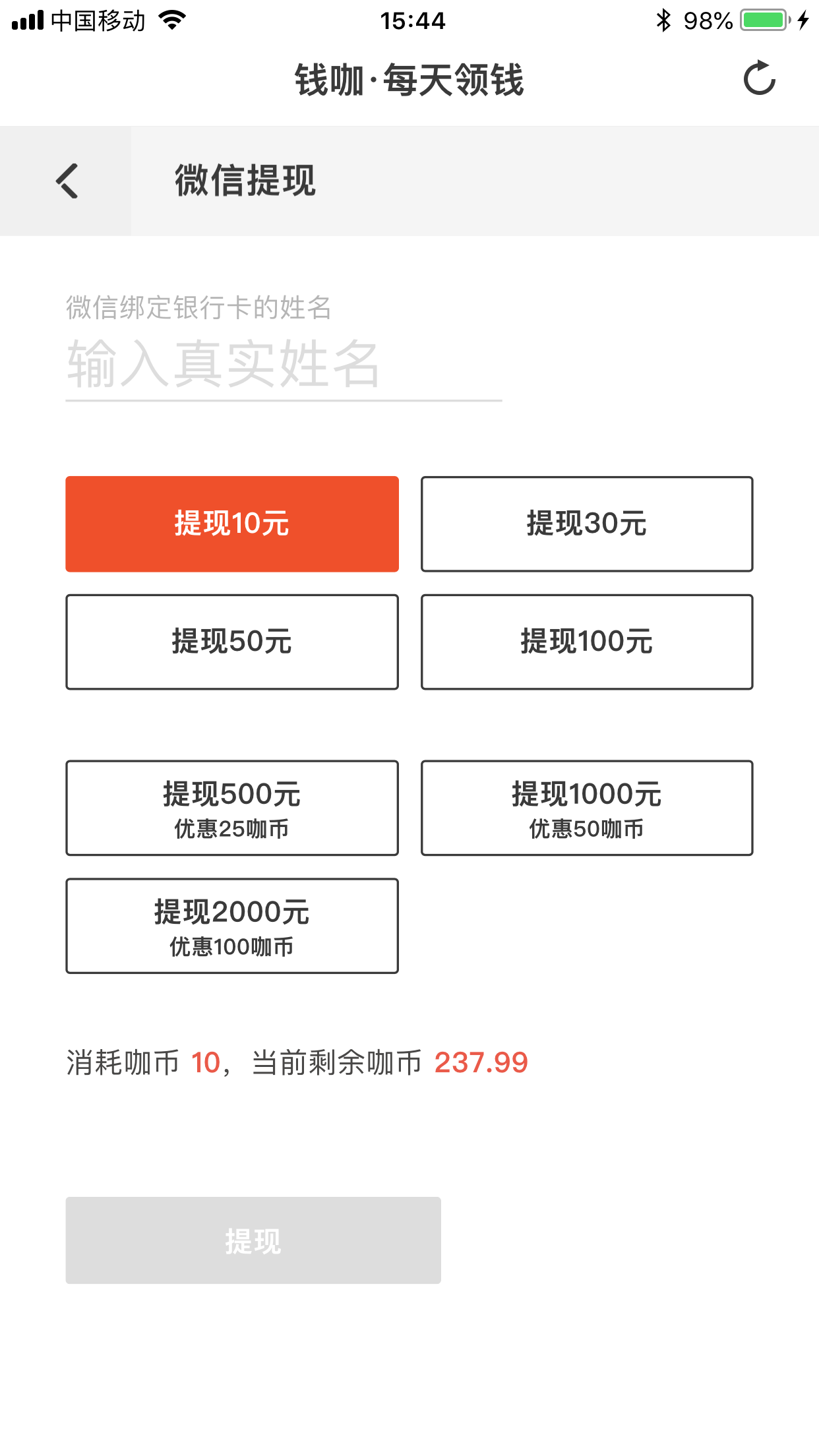The width and height of the screenshot is (819, 1456).
Task: Tap the battery indicator in status bar
Action: (765, 20)
